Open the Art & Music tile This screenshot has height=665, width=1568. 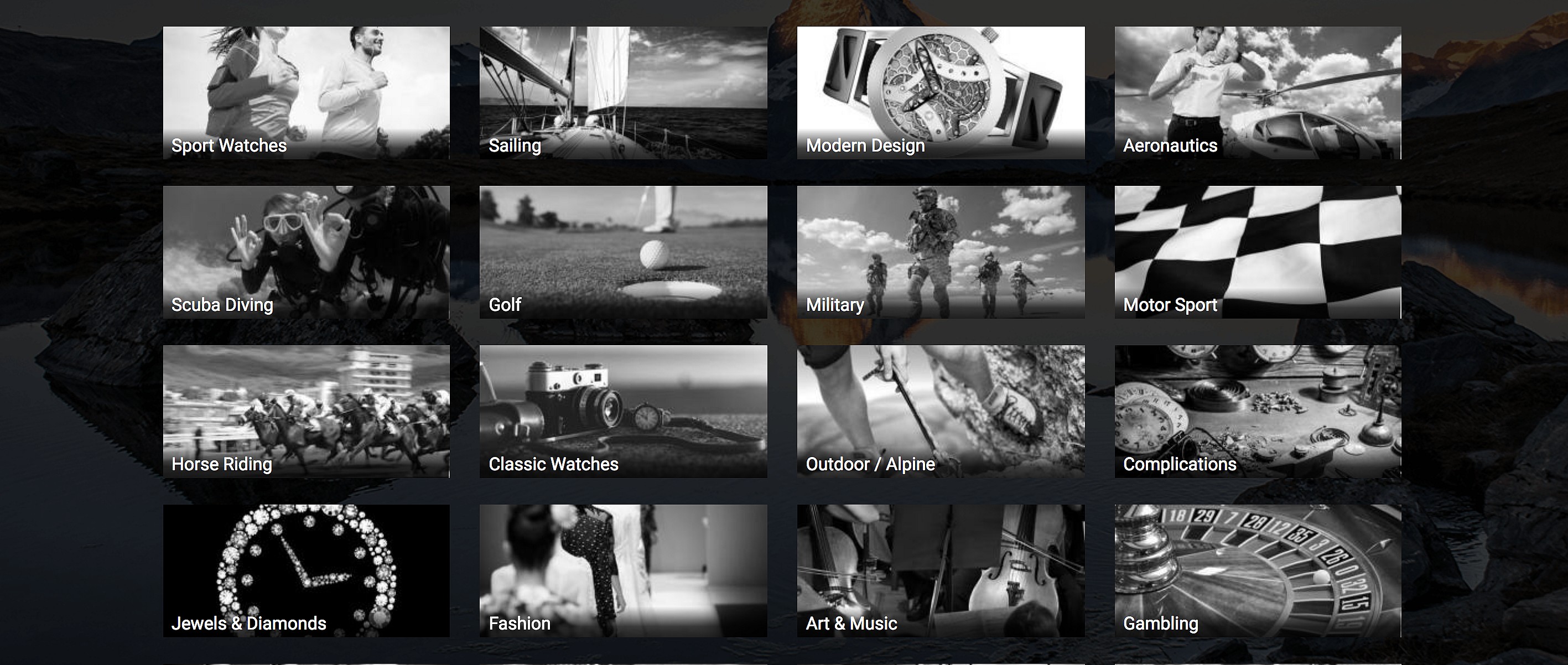click(941, 571)
